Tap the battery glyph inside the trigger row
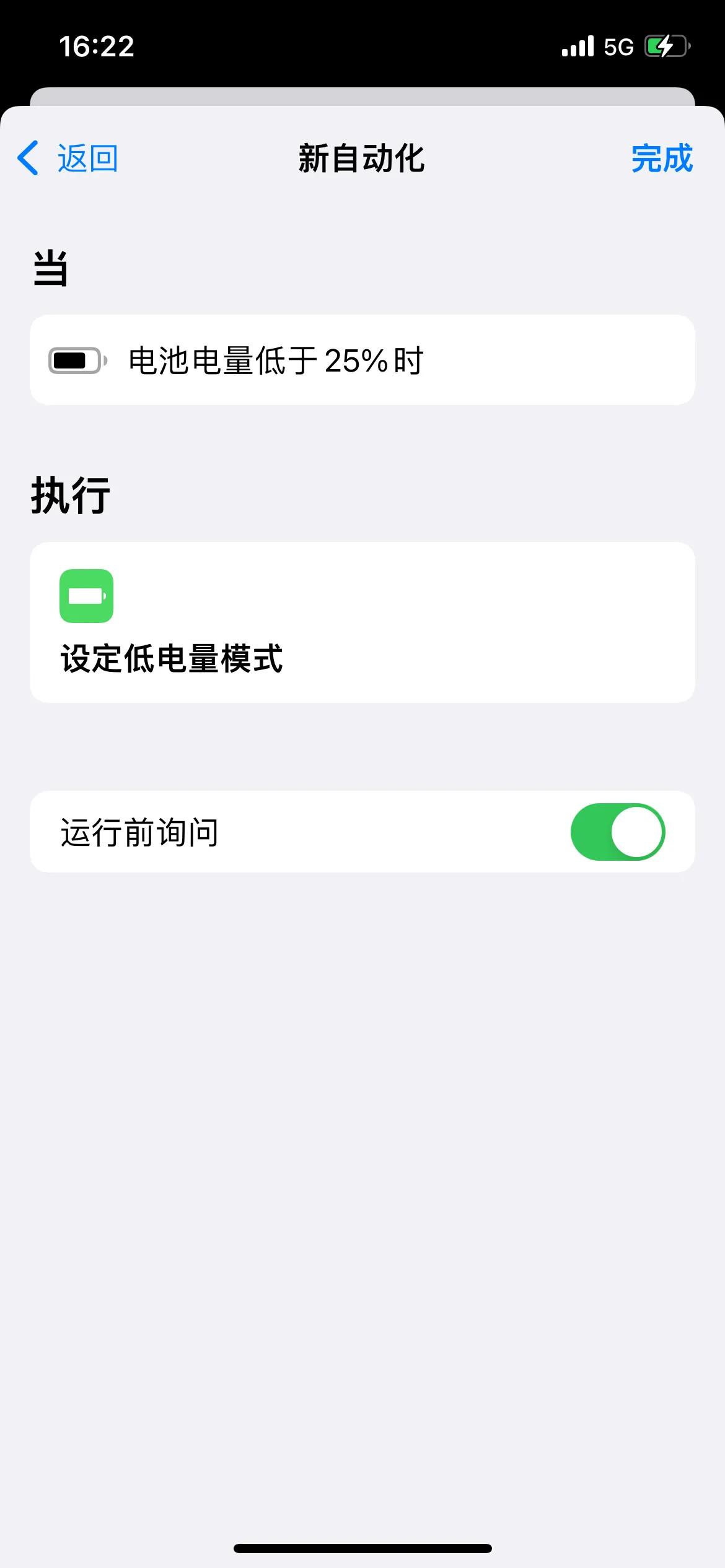The width and height of the screenshot is (725, 1568). pos(74,359)
